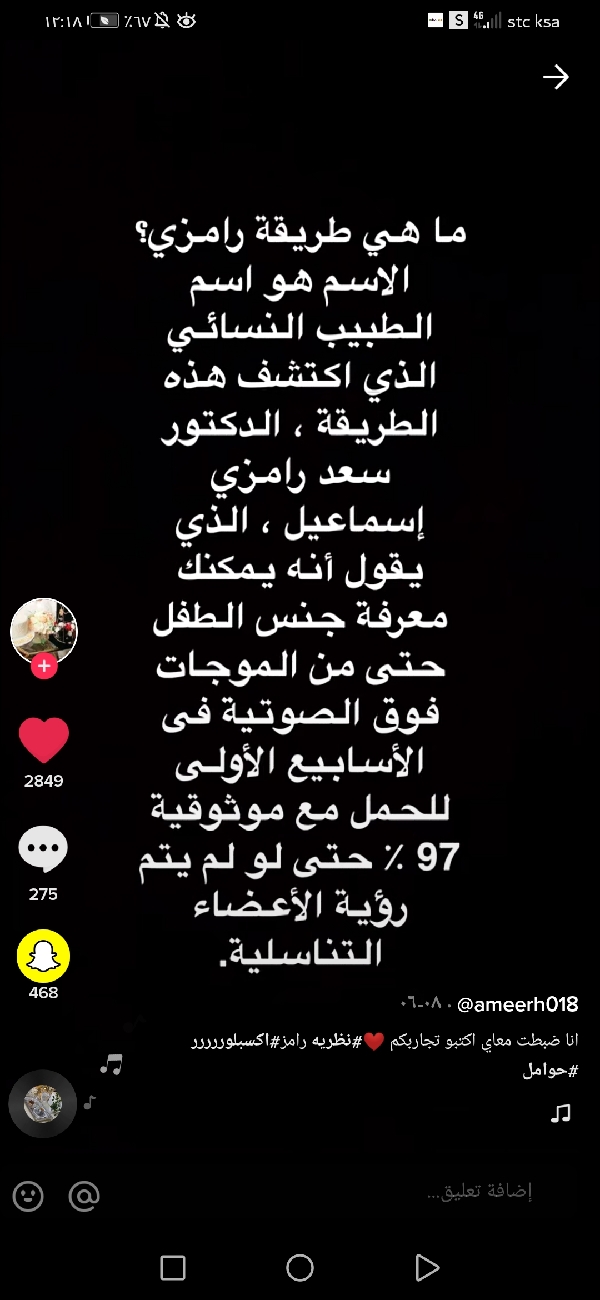Screen dimensions: 600x1300
Task: Tap the arrow at the top right
Action: 555,78
